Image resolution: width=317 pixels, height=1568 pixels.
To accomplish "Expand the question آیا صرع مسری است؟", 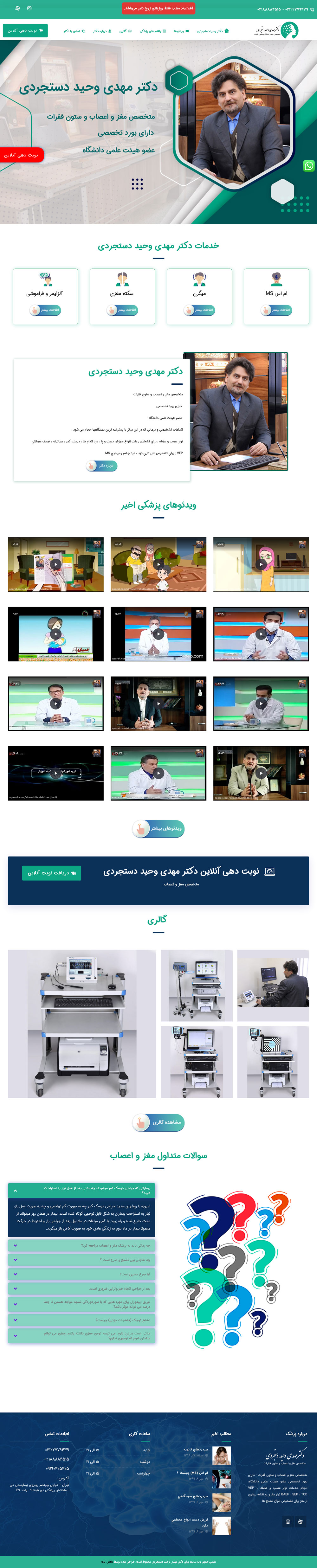I will (x=82, y=1274).
